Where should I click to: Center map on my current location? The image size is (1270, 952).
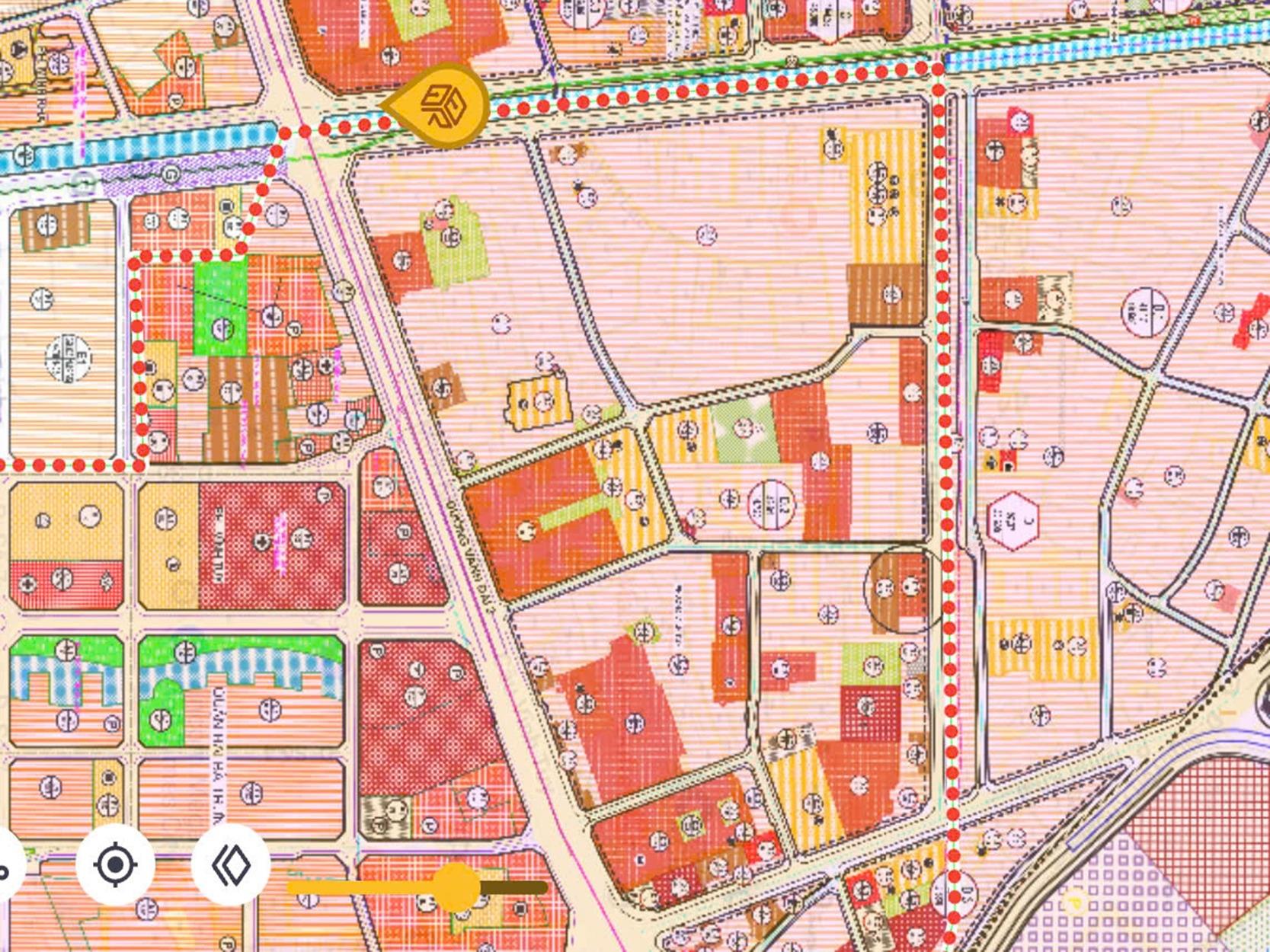point(115,865)
